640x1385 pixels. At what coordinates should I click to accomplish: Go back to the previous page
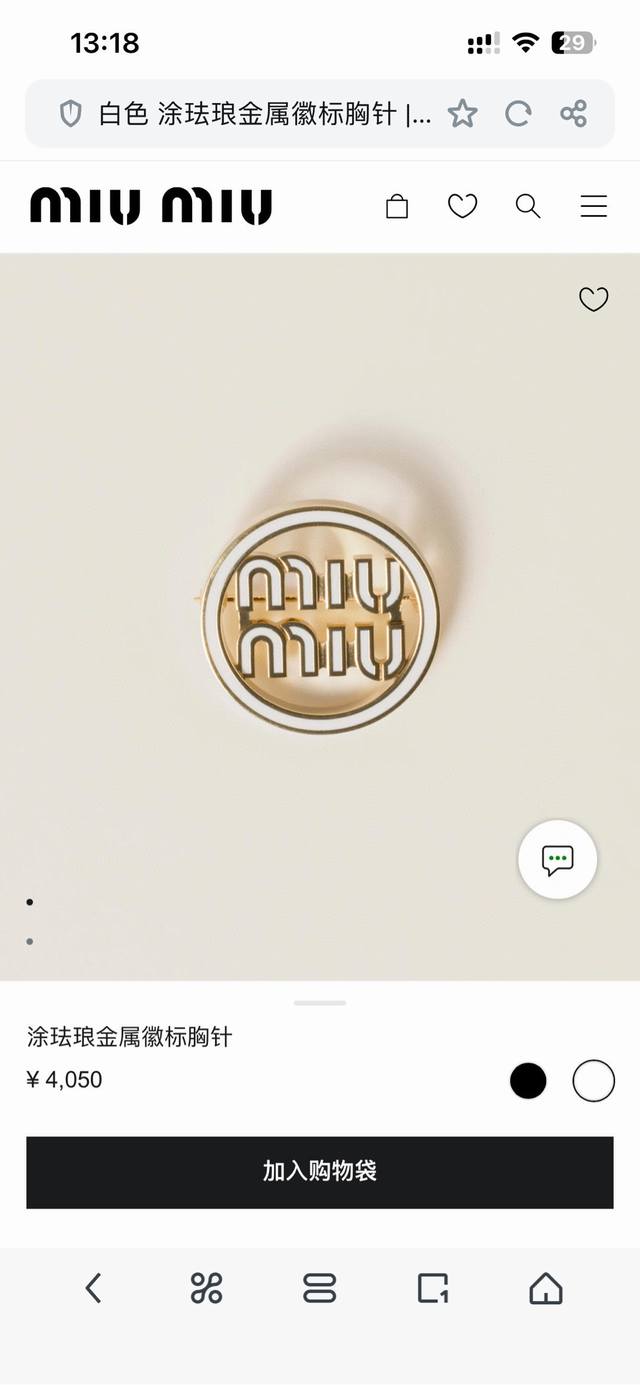pyautogui.click(x=93, y=1288)
